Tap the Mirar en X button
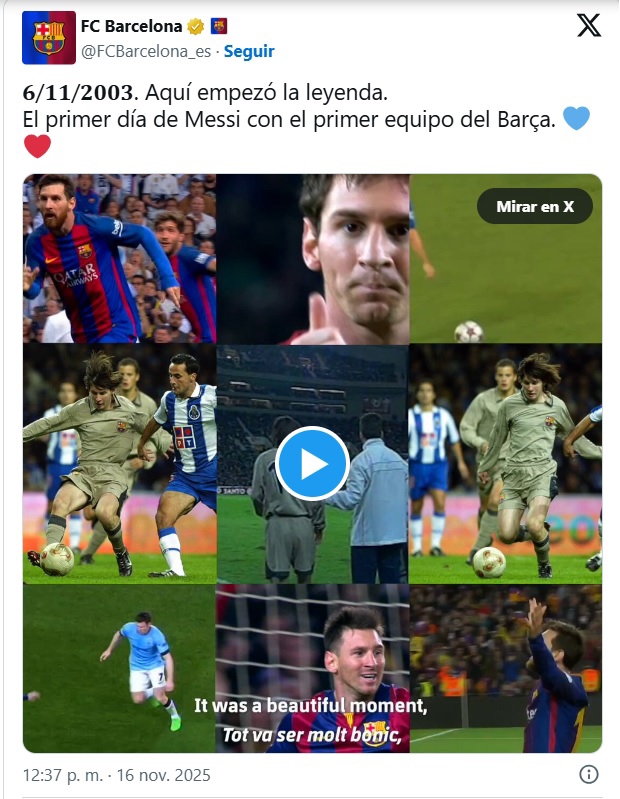The width and height of the screenshot is (620, 799). pyautogui.click(x=535, y=207)
